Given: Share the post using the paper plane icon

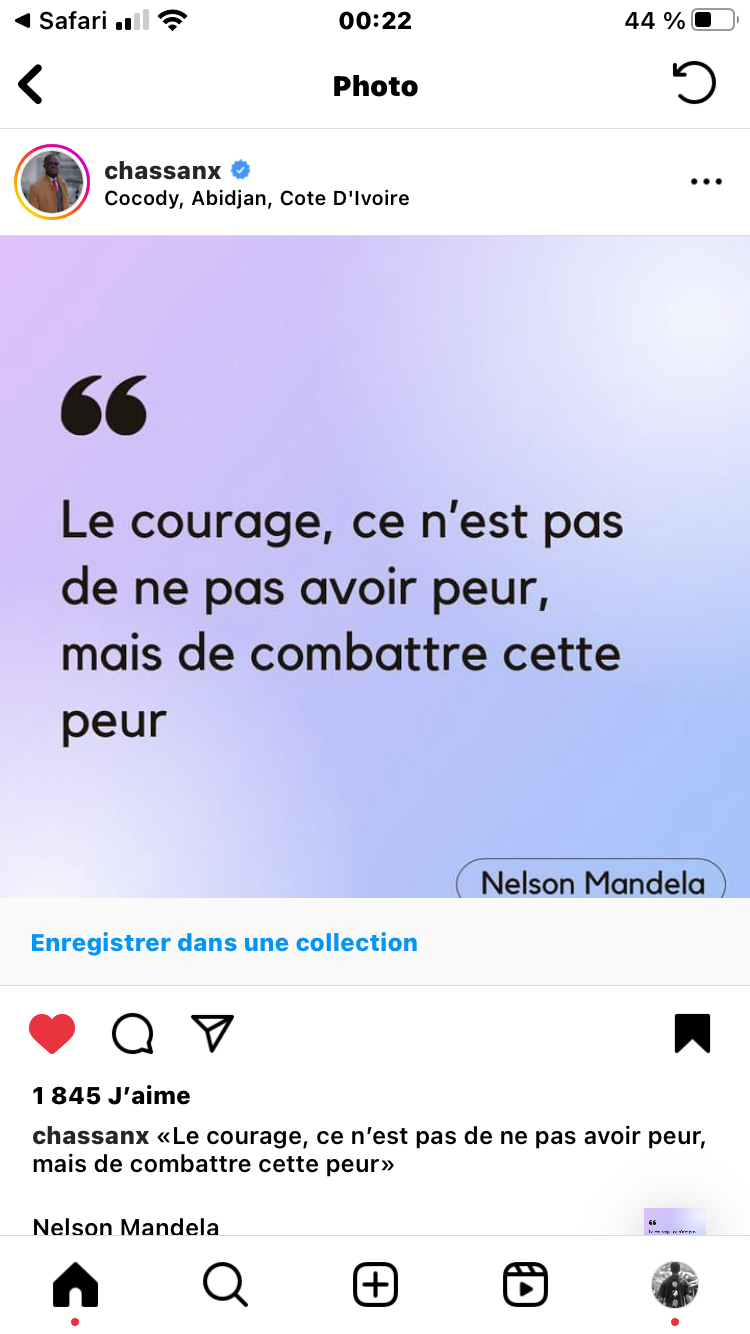Looking at the screenshot, I should pyautogui.click(x=212, y=1033).
